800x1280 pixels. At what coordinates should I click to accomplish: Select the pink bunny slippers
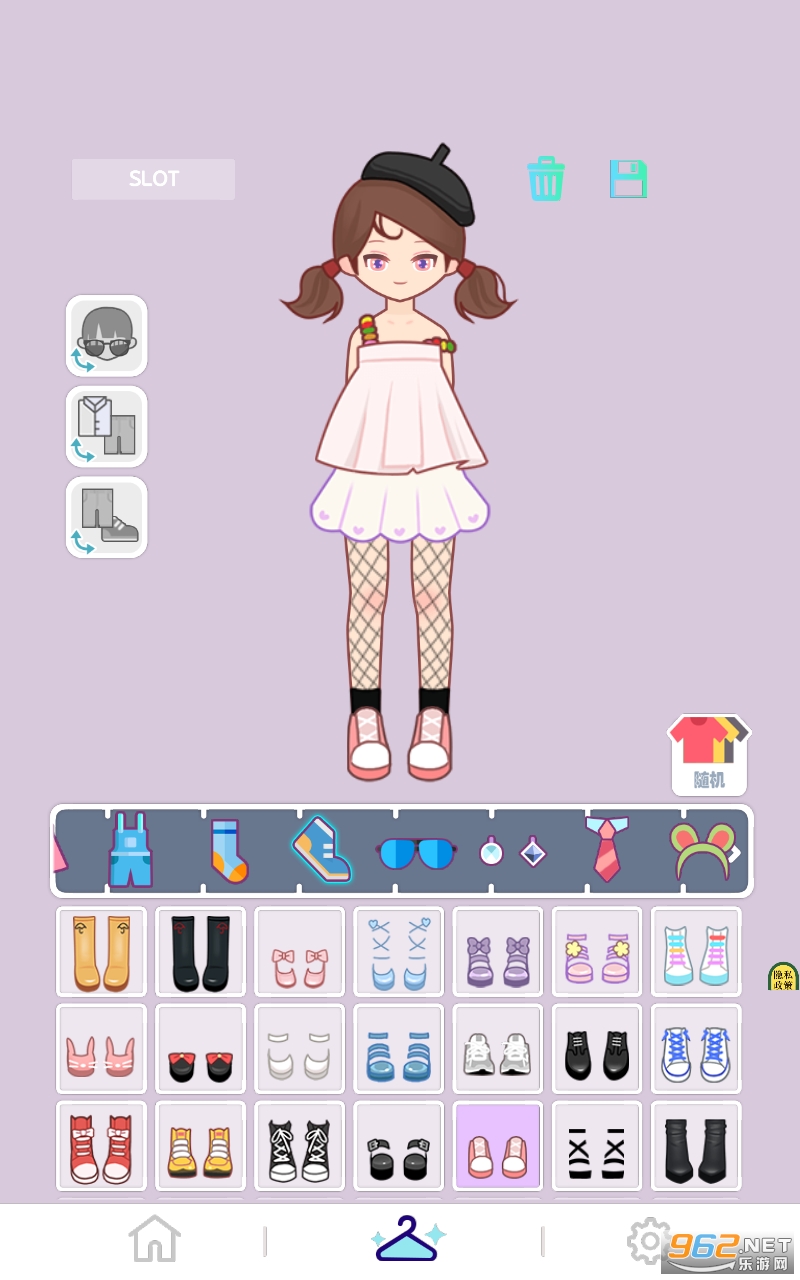pos(101,1050)
